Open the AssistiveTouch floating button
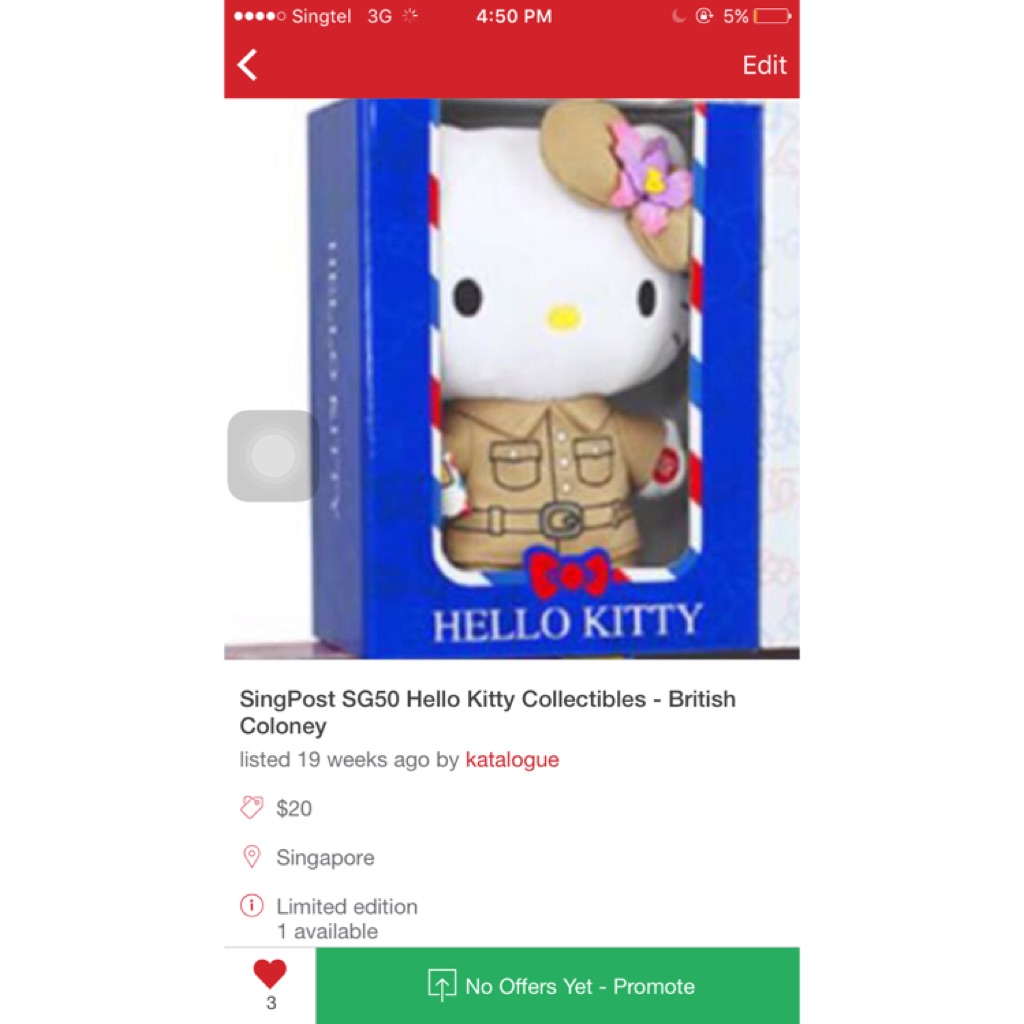This screenshot has width=1024, height=1024. click(273, 456)
